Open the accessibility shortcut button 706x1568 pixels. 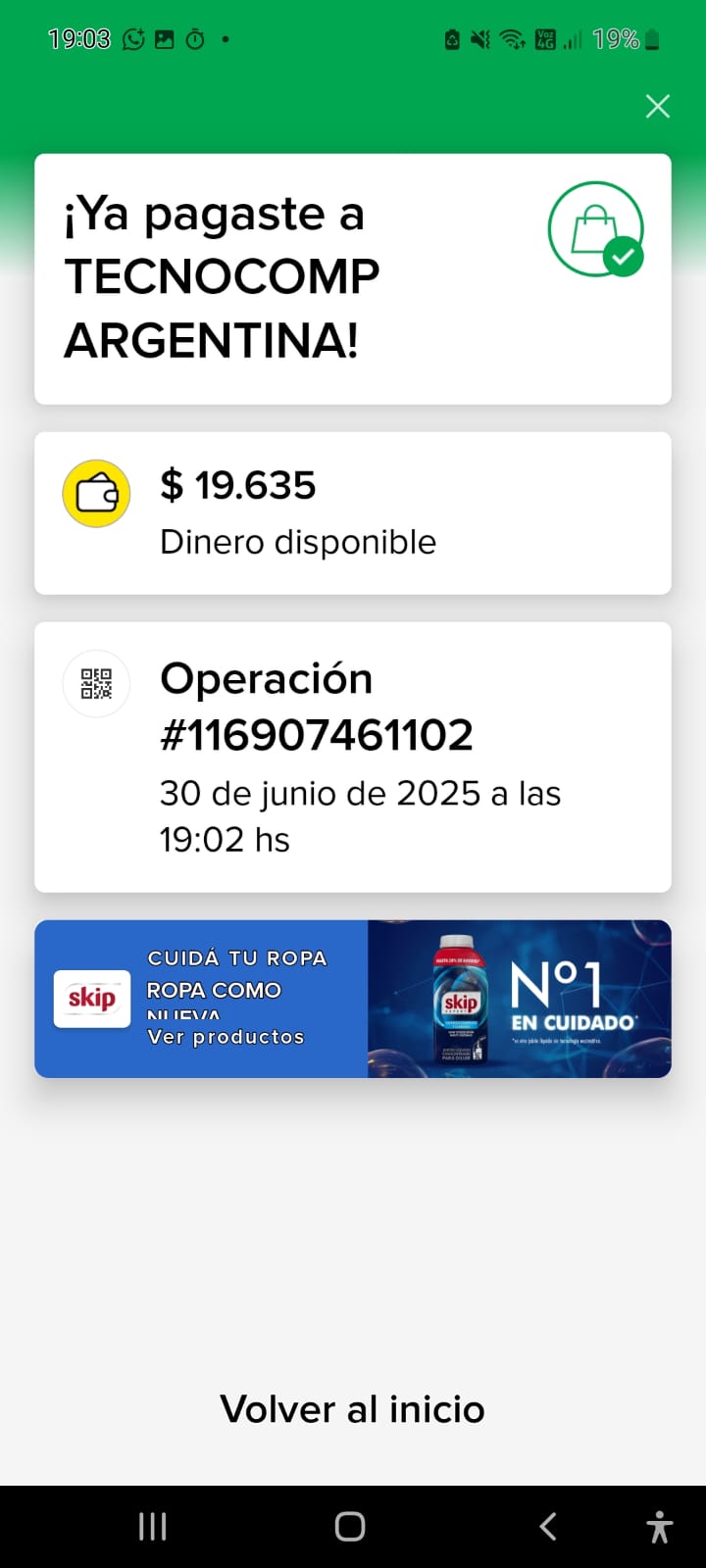660,1526
